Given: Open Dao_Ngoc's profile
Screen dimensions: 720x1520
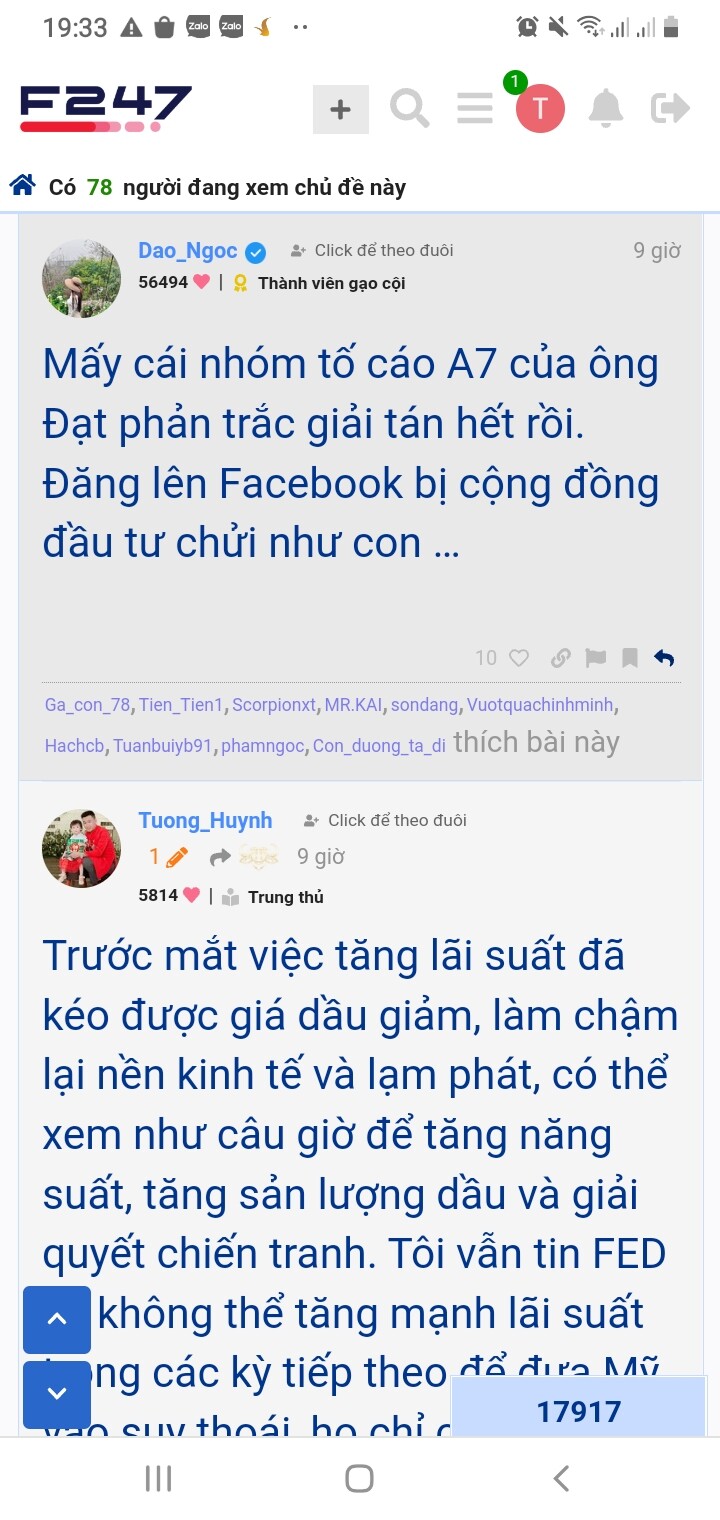Looking at the screenshot, I should tap(188, 250).
